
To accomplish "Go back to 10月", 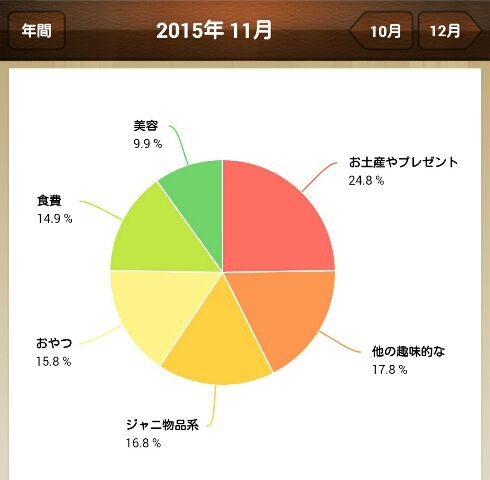I will point(382,31).
